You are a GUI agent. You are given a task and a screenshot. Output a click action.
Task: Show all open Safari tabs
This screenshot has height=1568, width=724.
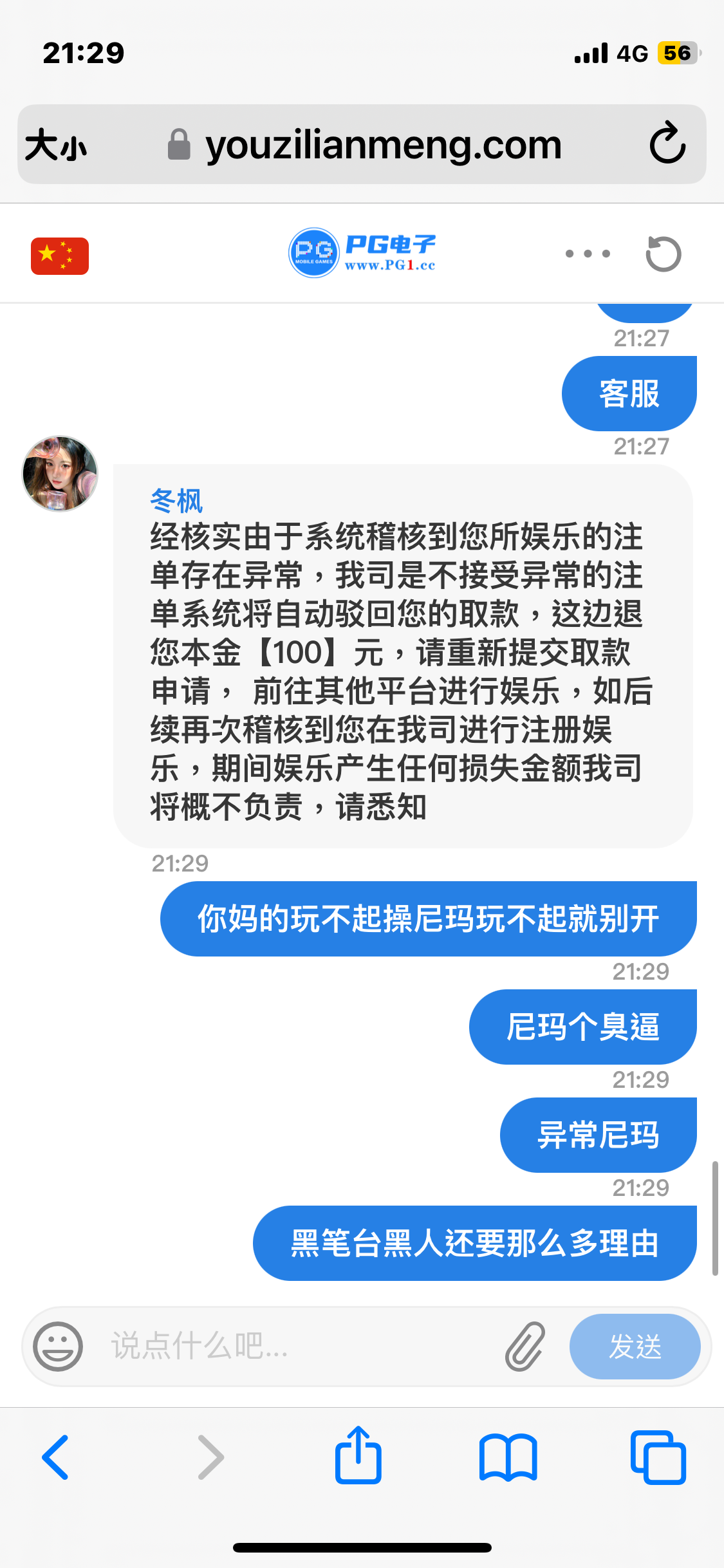(x=658, y=1457)
